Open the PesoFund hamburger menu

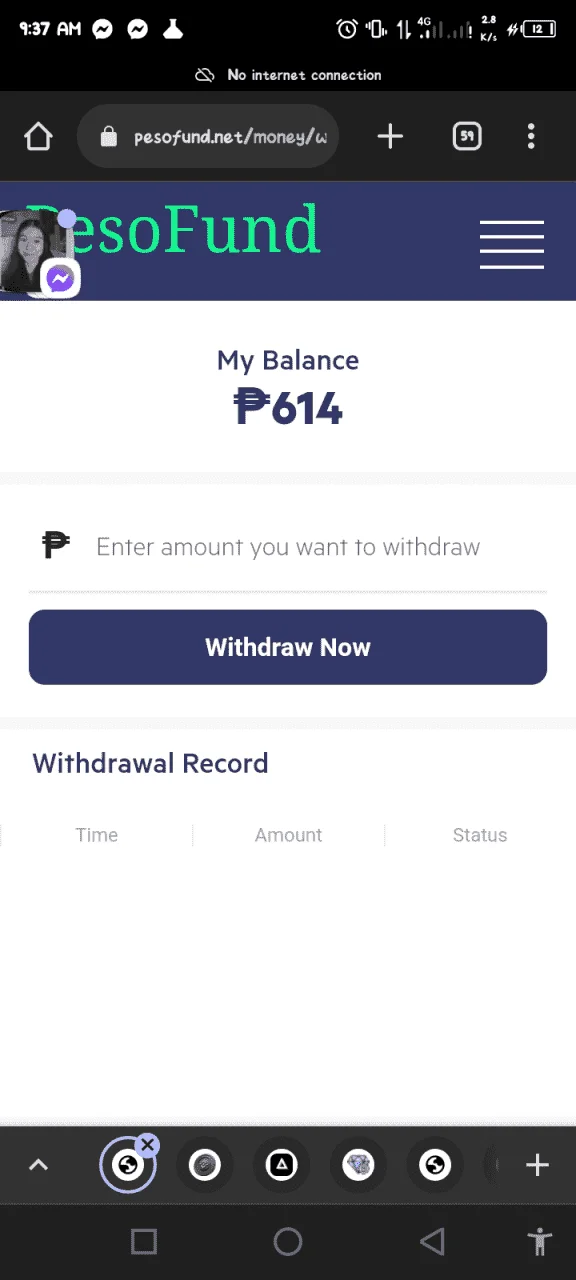point(512,245)
